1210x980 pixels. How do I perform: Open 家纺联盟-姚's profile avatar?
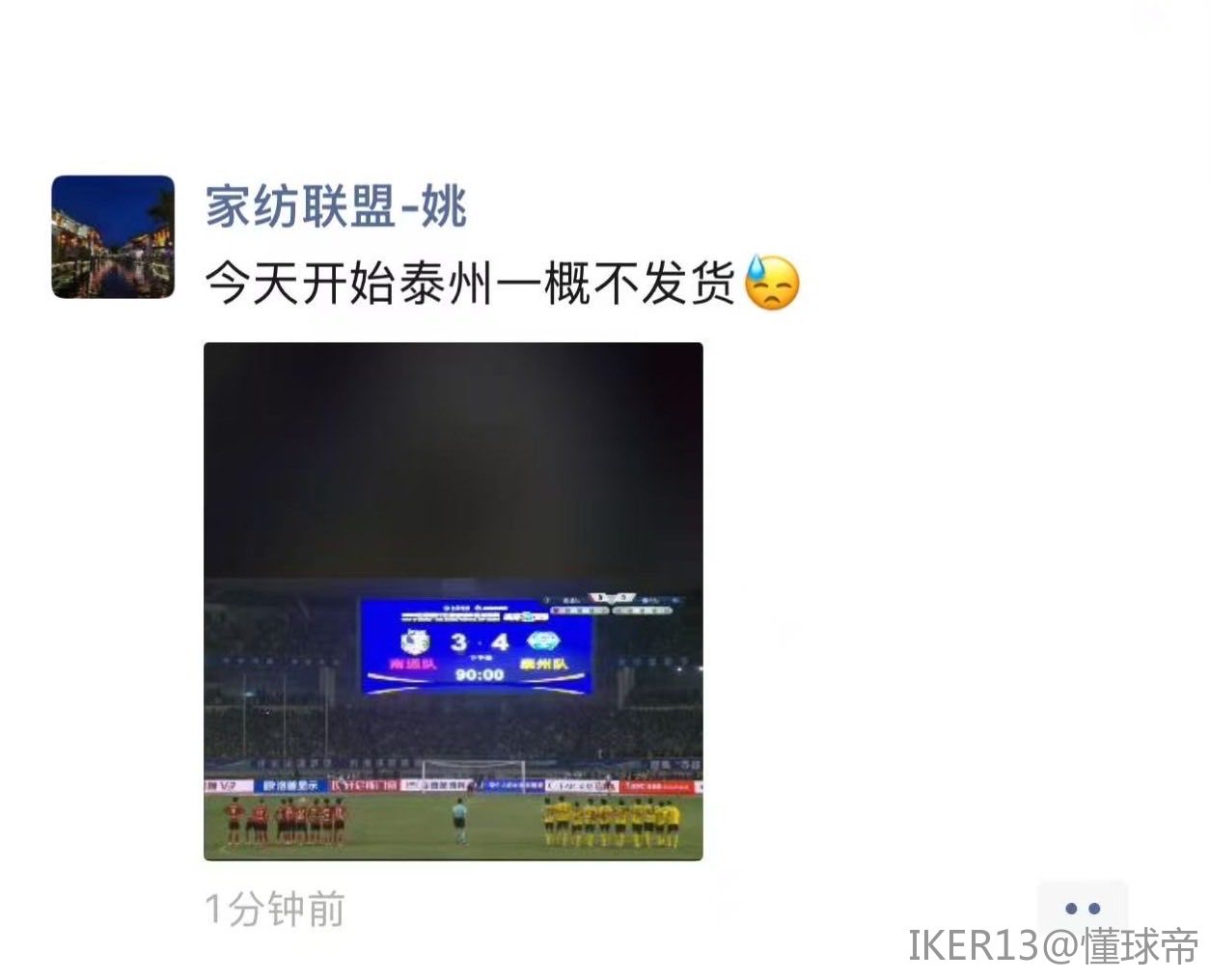113,236
